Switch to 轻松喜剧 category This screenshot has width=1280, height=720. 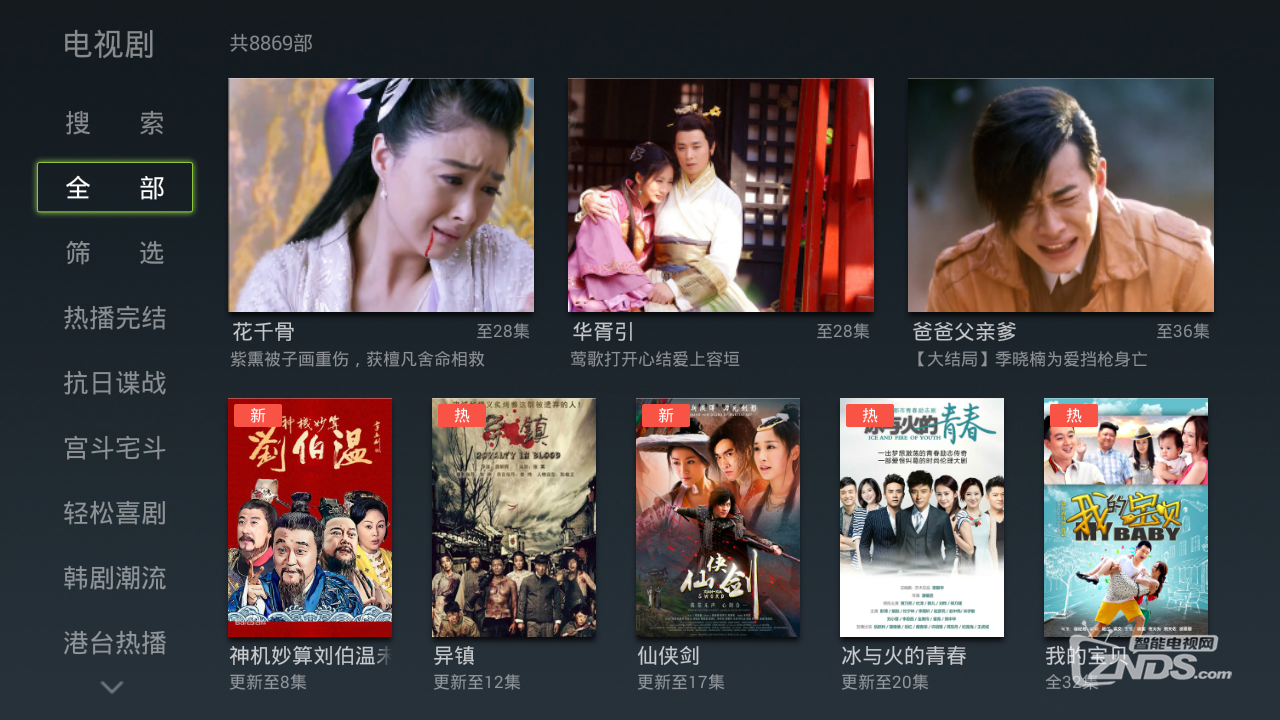(114, 513)
